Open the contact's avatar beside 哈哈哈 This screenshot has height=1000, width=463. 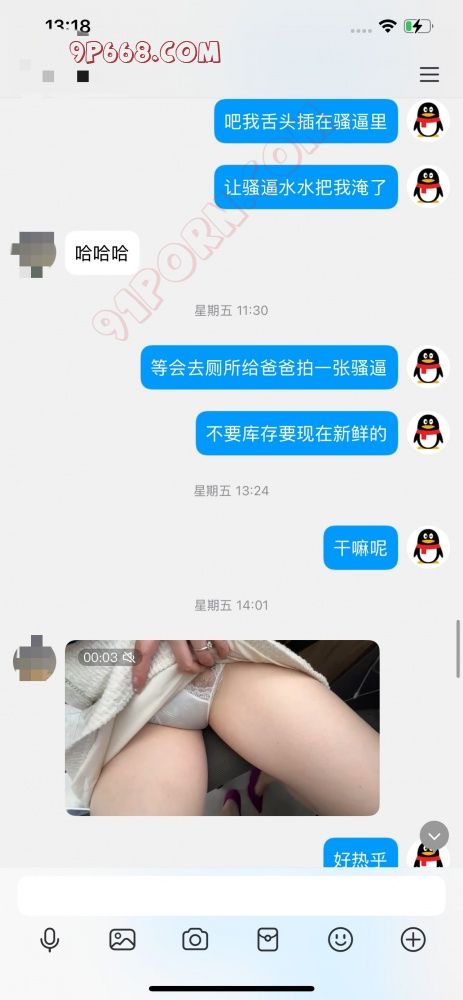tap(34, 254)
